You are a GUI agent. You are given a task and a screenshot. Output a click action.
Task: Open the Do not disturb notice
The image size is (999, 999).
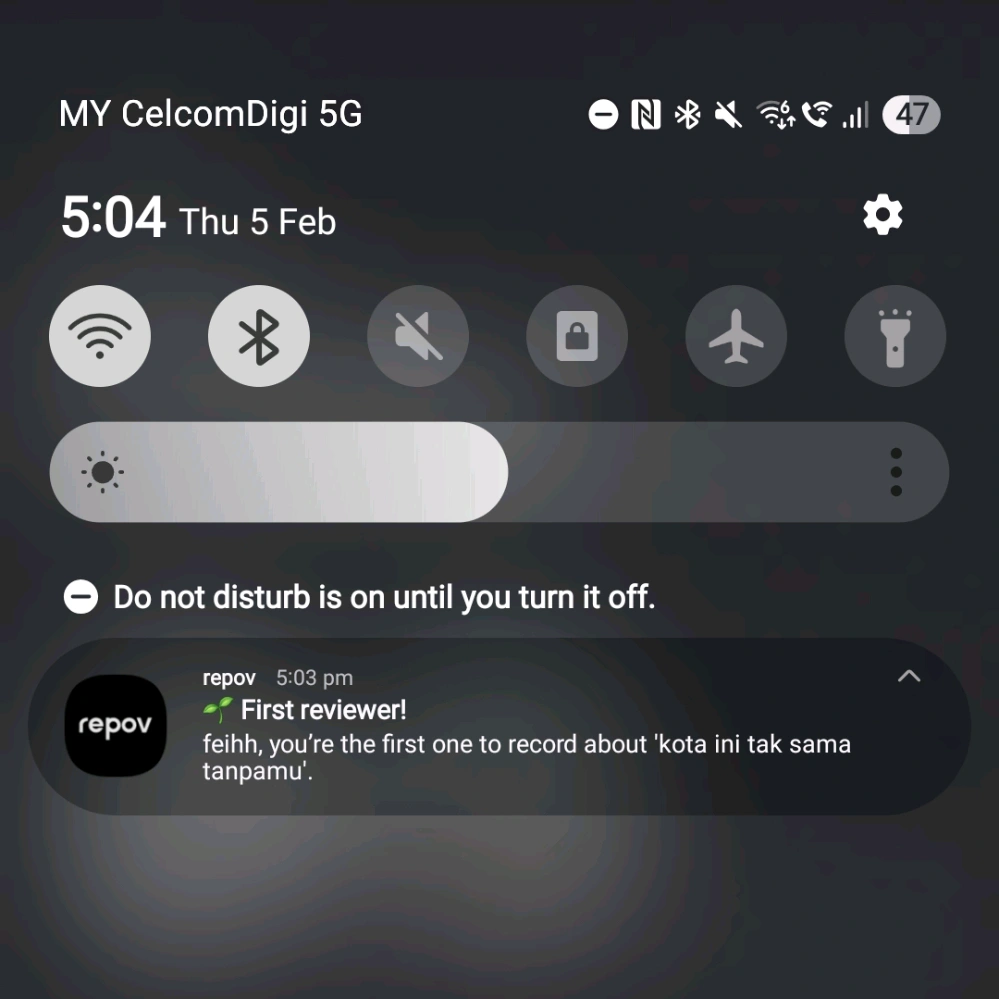[360, 598]
